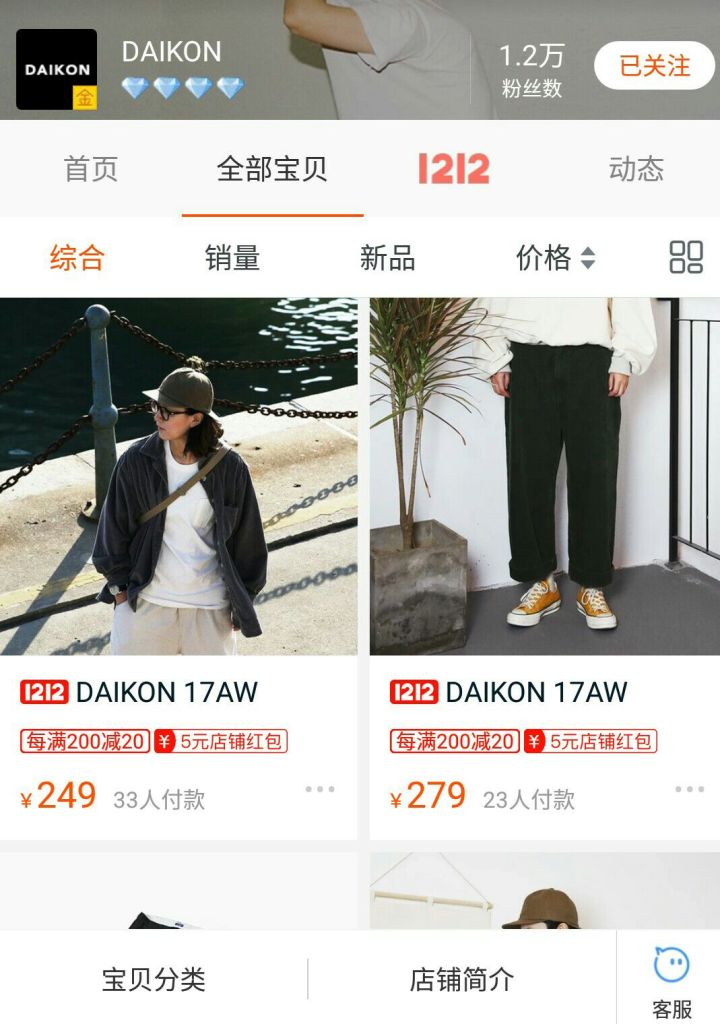Contact 客服 customer service

(x=671, y=980)
